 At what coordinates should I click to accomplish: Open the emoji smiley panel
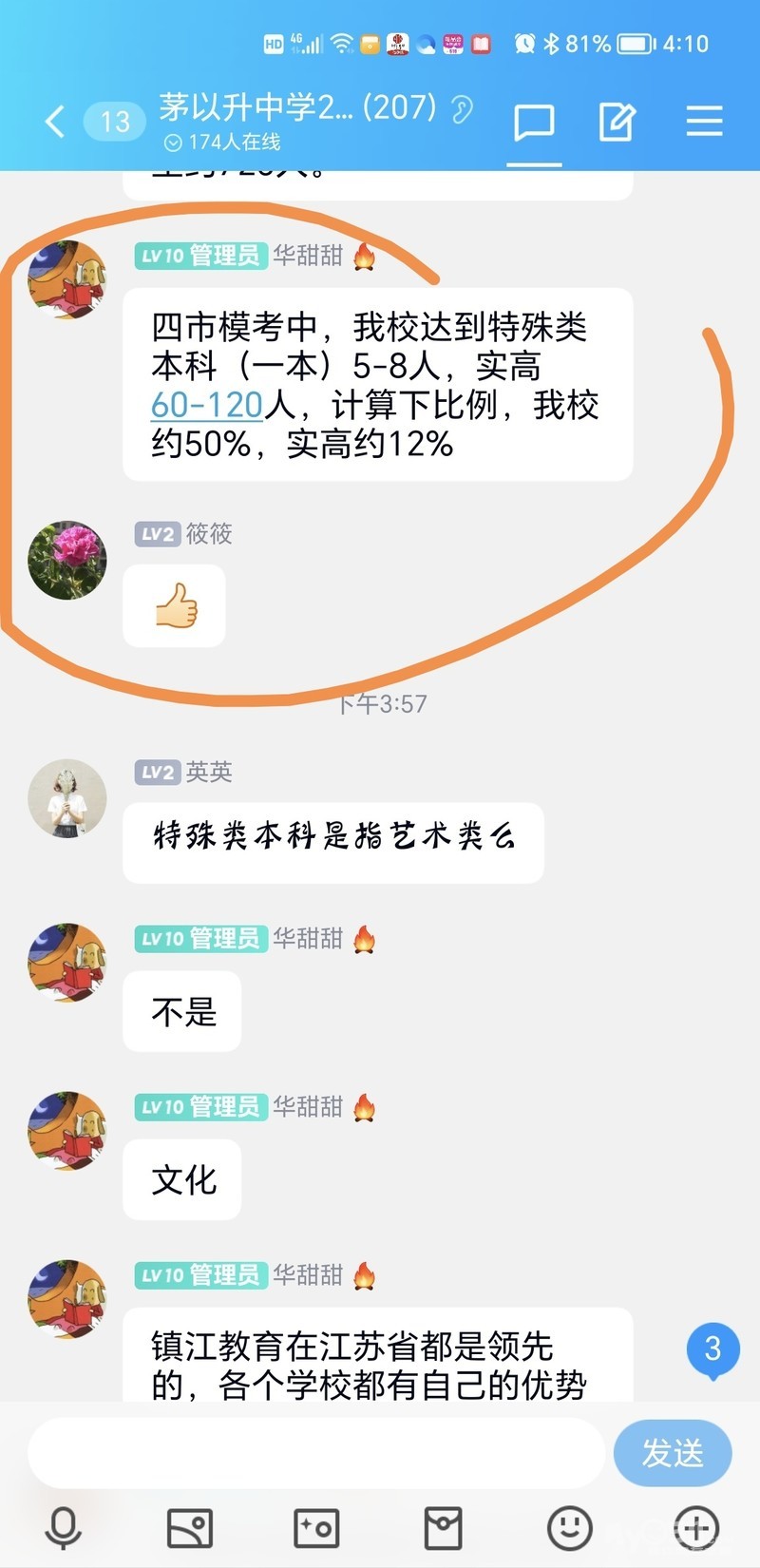pos(570,1528)
